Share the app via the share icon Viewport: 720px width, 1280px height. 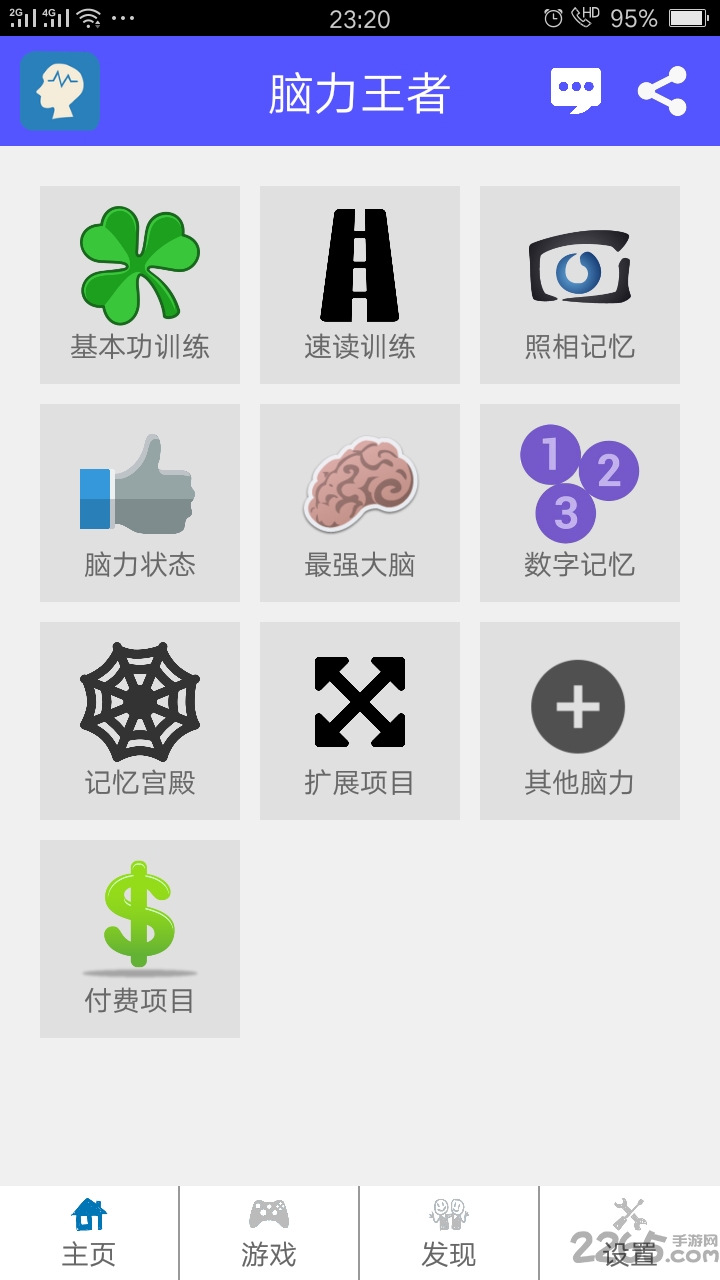(x=660, y=89)
